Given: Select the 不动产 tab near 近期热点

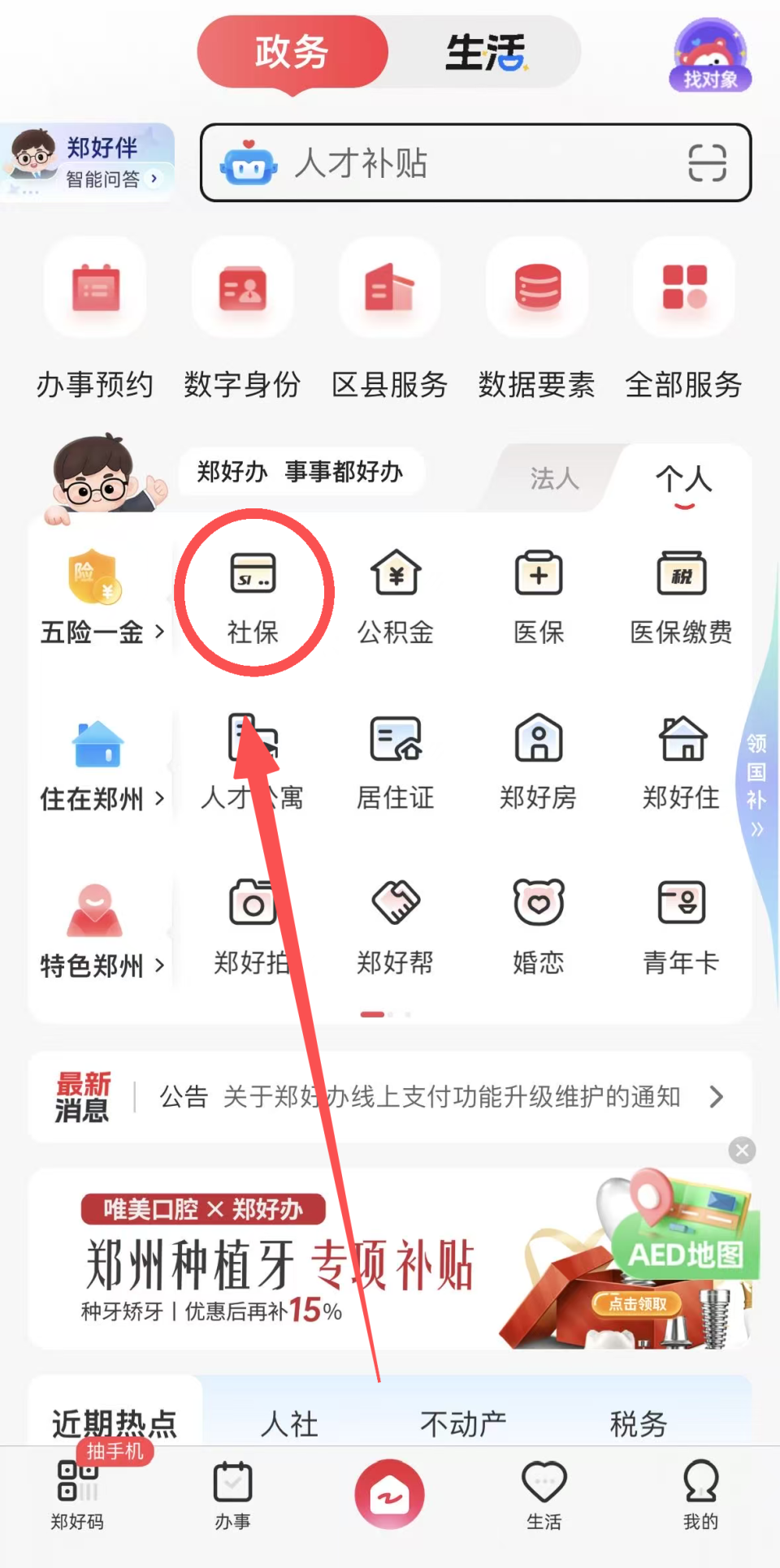Looking at the screenshot, I should [461, 1420].
